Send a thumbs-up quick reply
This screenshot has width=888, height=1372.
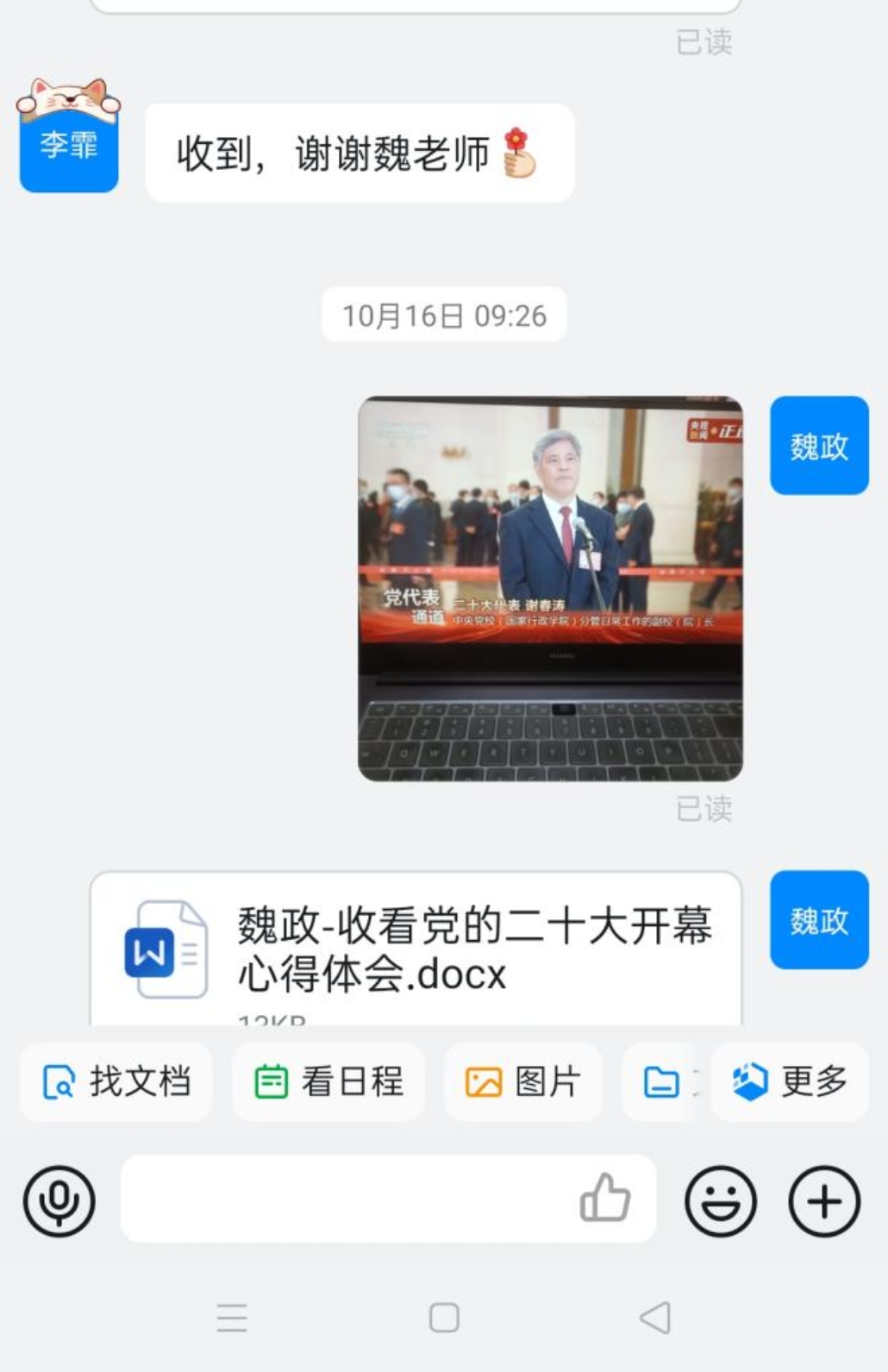[604, 1198]
